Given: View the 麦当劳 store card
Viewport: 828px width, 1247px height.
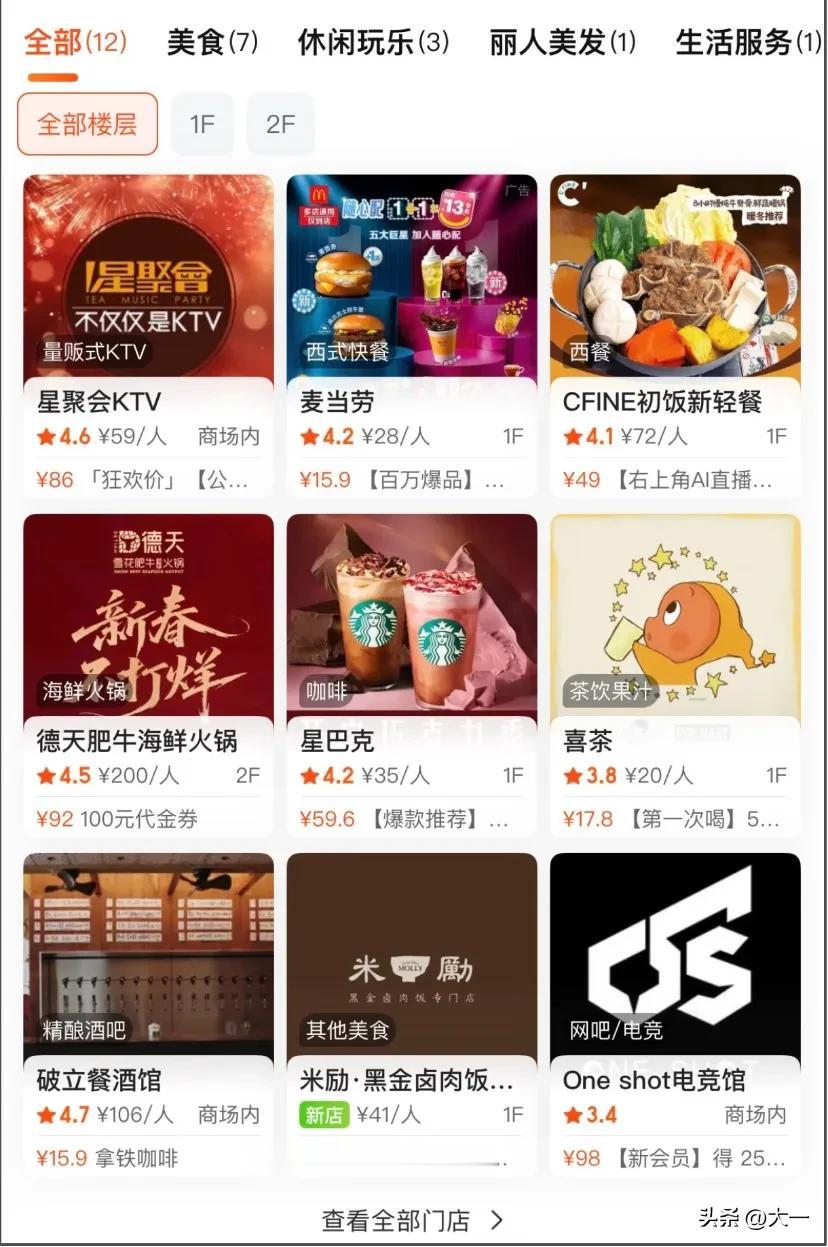Looking at the screenshot, I should tap(411, 336).
